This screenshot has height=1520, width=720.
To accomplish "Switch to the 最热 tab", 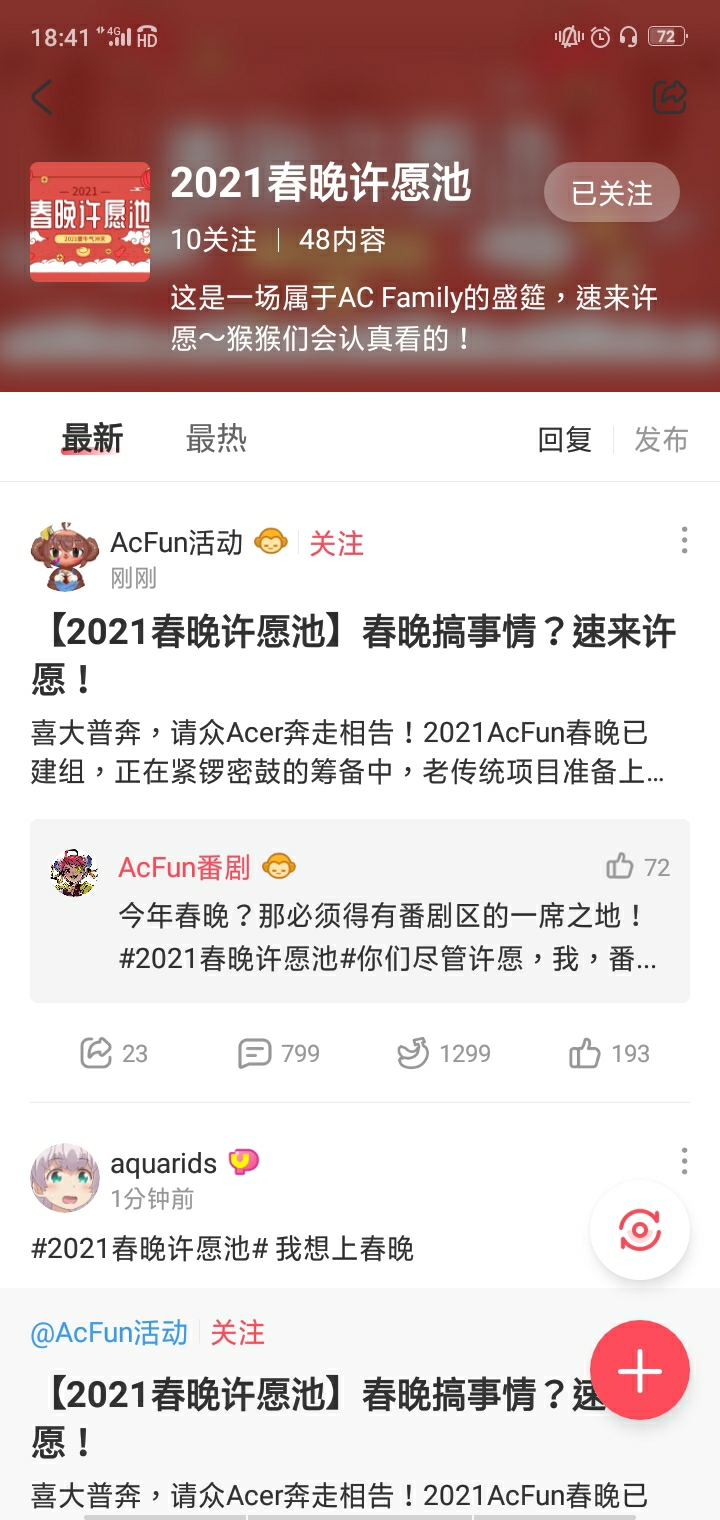I will click(x=216, y=439).
